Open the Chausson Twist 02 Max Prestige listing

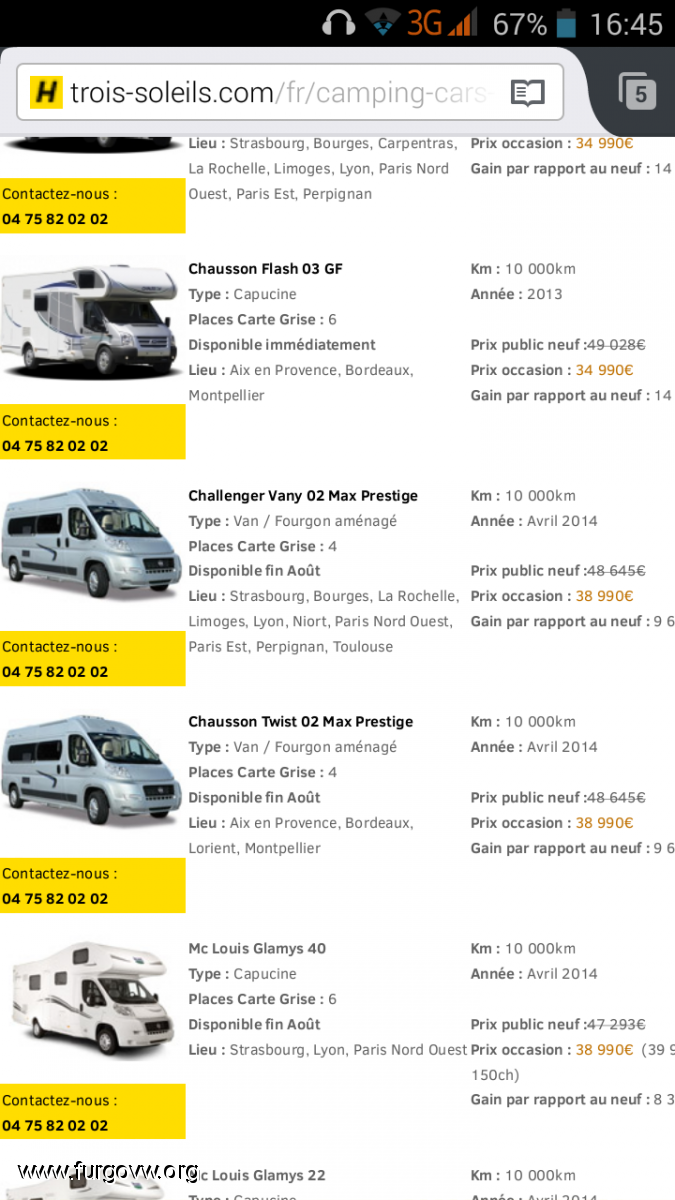[300, 722]
